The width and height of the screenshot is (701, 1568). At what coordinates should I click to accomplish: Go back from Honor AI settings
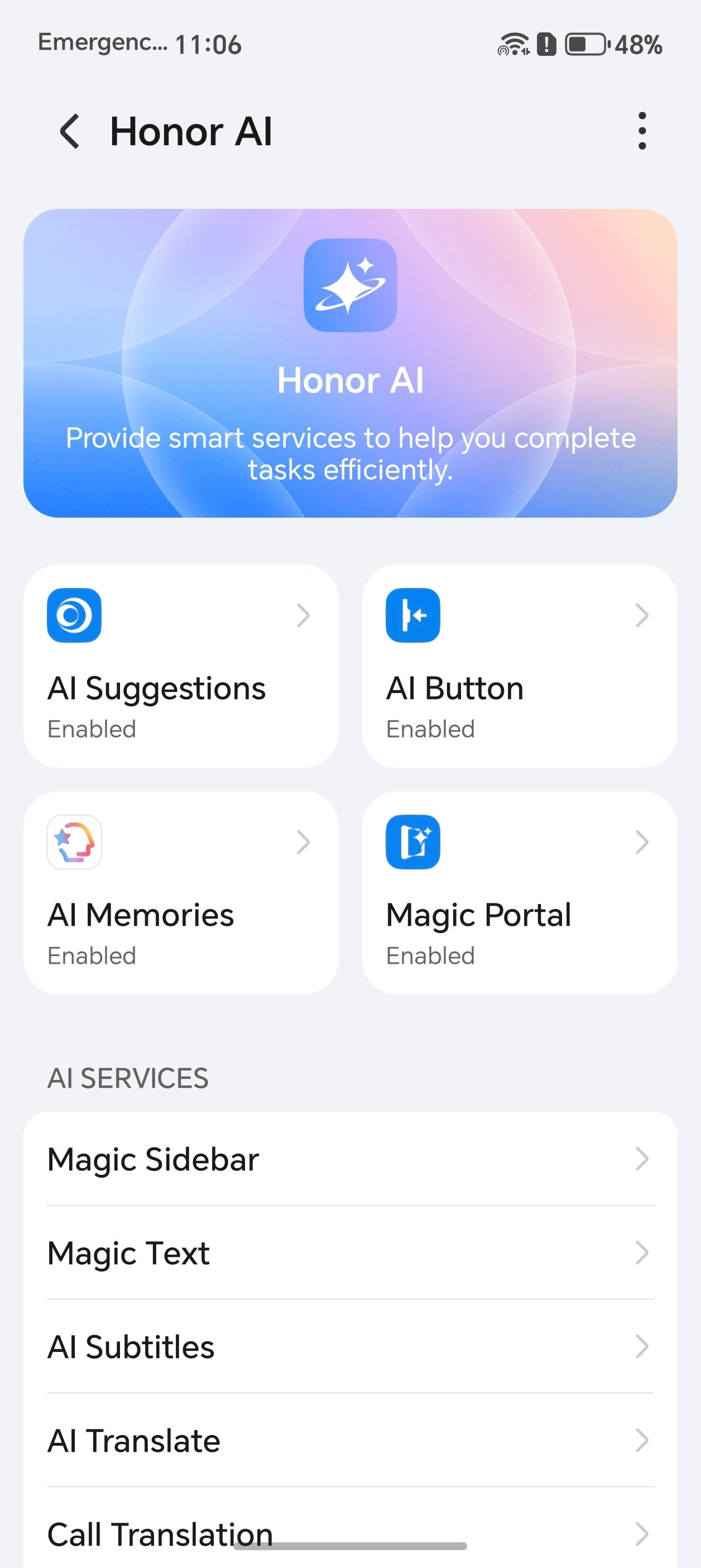pyautogui.click(x=70, y=131)
